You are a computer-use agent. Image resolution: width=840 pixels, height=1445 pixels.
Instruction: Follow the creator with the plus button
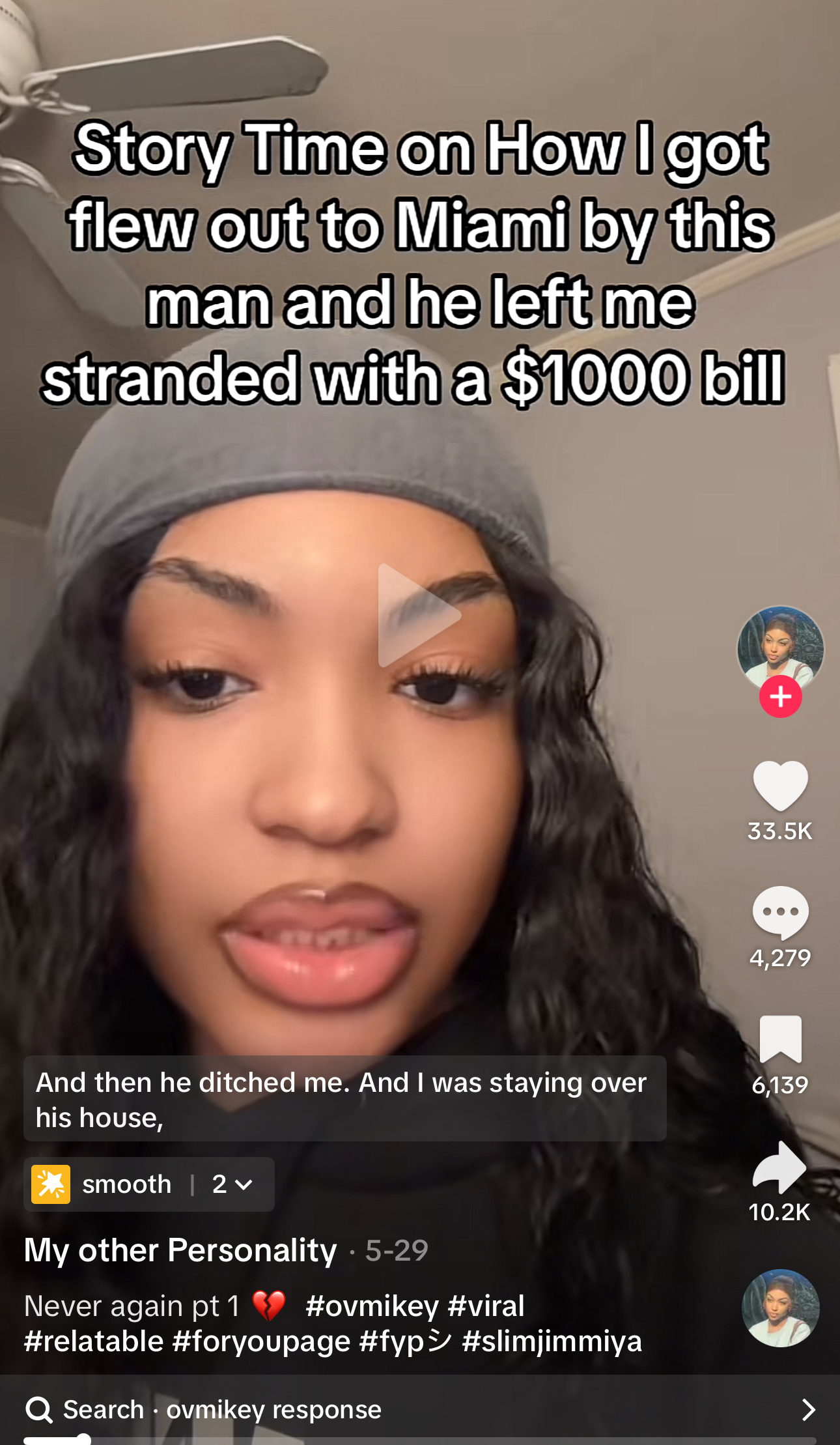coord(780,696)
